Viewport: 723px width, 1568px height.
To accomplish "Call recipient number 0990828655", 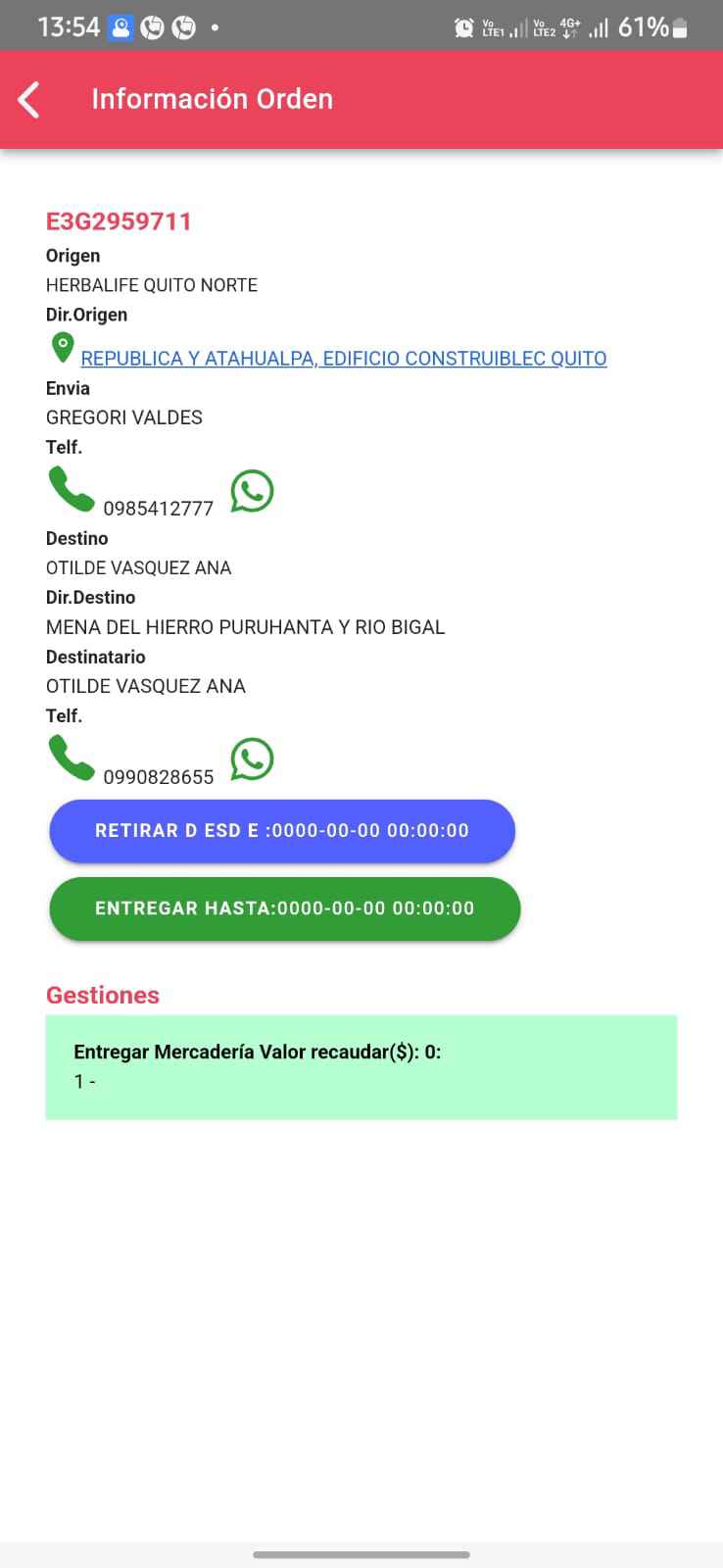I will tap(72, 758).
